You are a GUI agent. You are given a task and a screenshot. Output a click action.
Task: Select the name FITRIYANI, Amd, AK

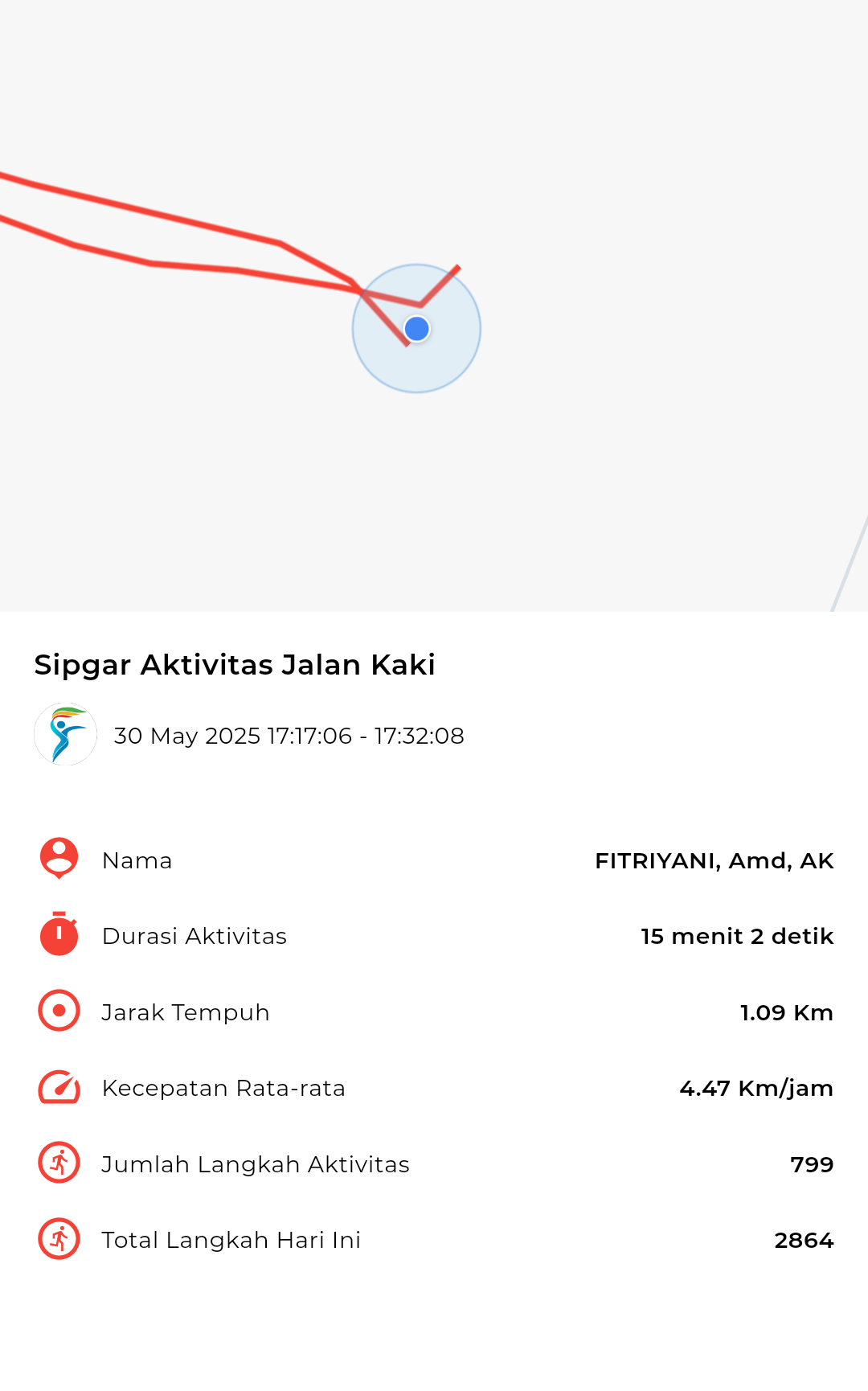pos(714,860)
